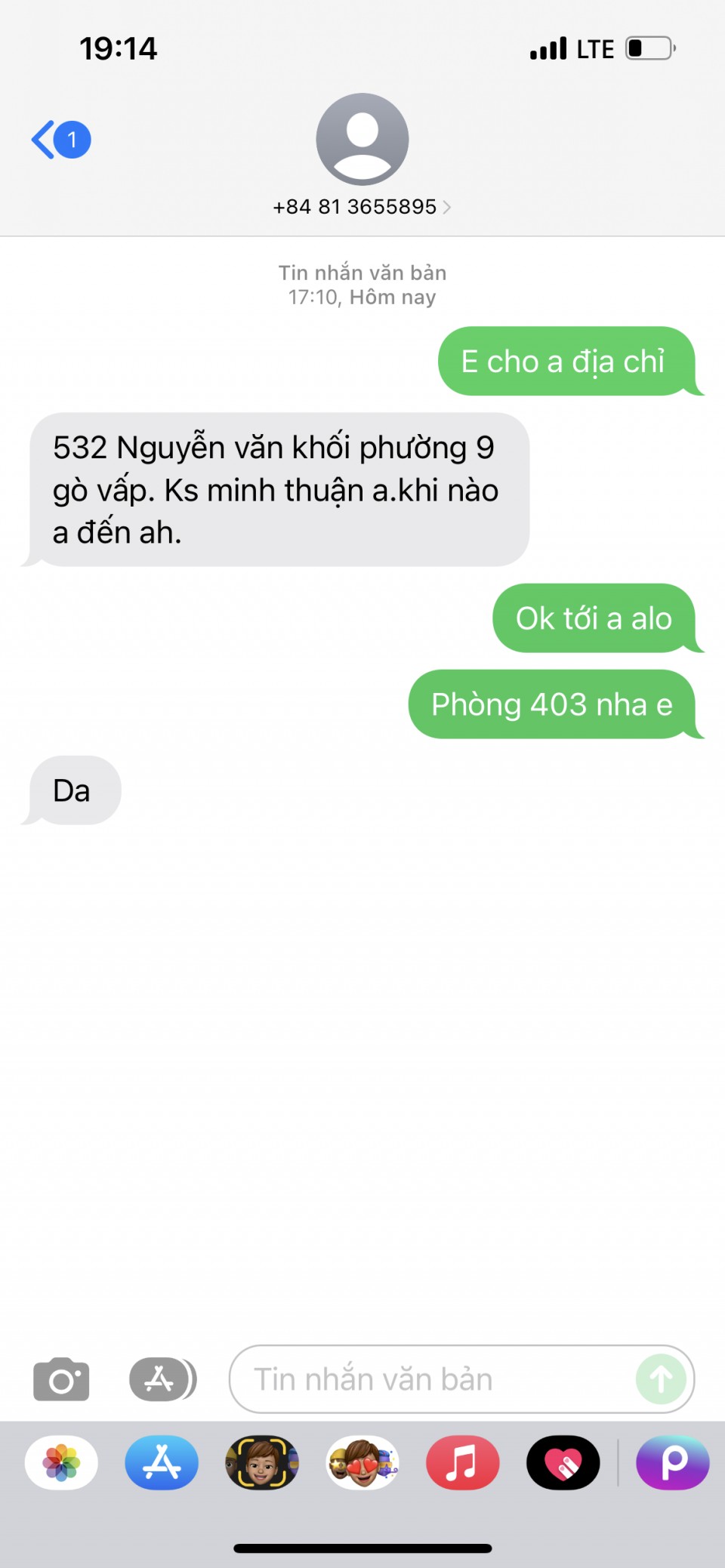Focus the Tin nhắn văn bản text field
Screen dimensions: 725x1568
[x=430, y=1379]
